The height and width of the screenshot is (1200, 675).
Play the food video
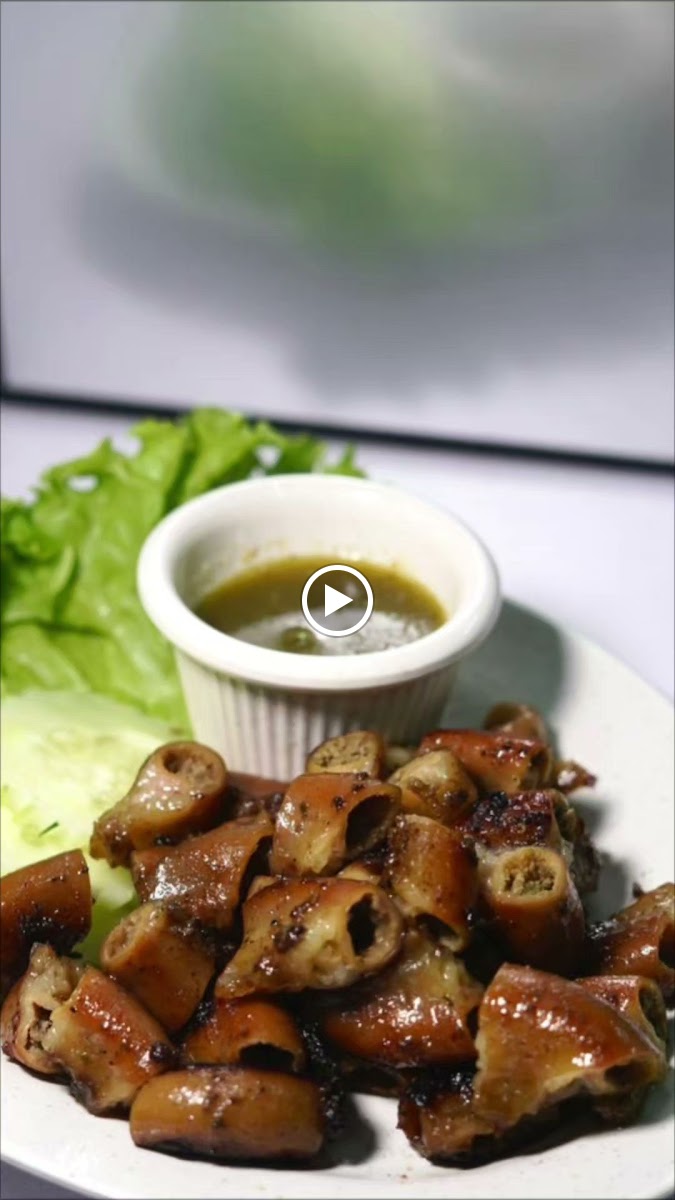(x=337, y=600)
